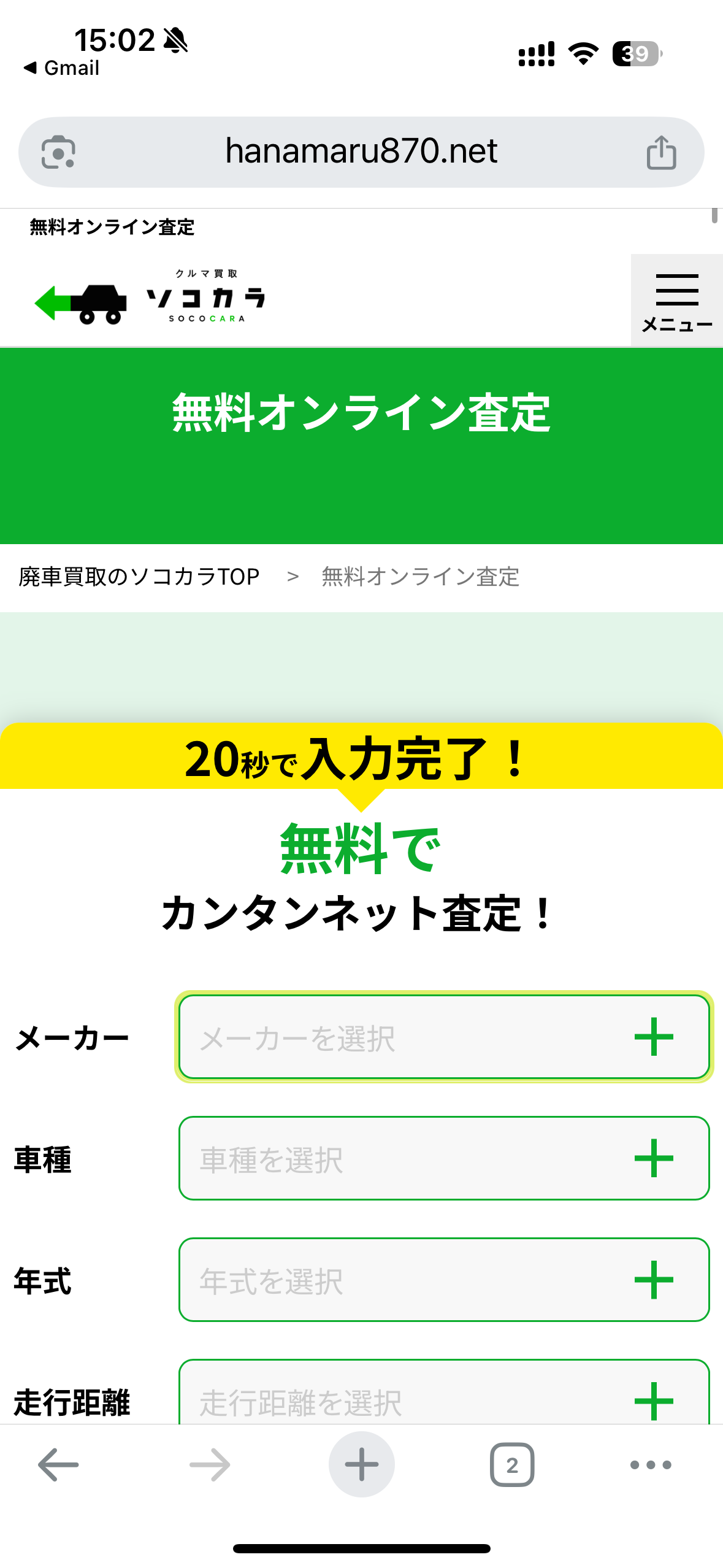This screenshot has height=1568, width=723.
Task: Select the 無料オンライン査定 breadcrumb item
Action: click(x=419, y=576)
